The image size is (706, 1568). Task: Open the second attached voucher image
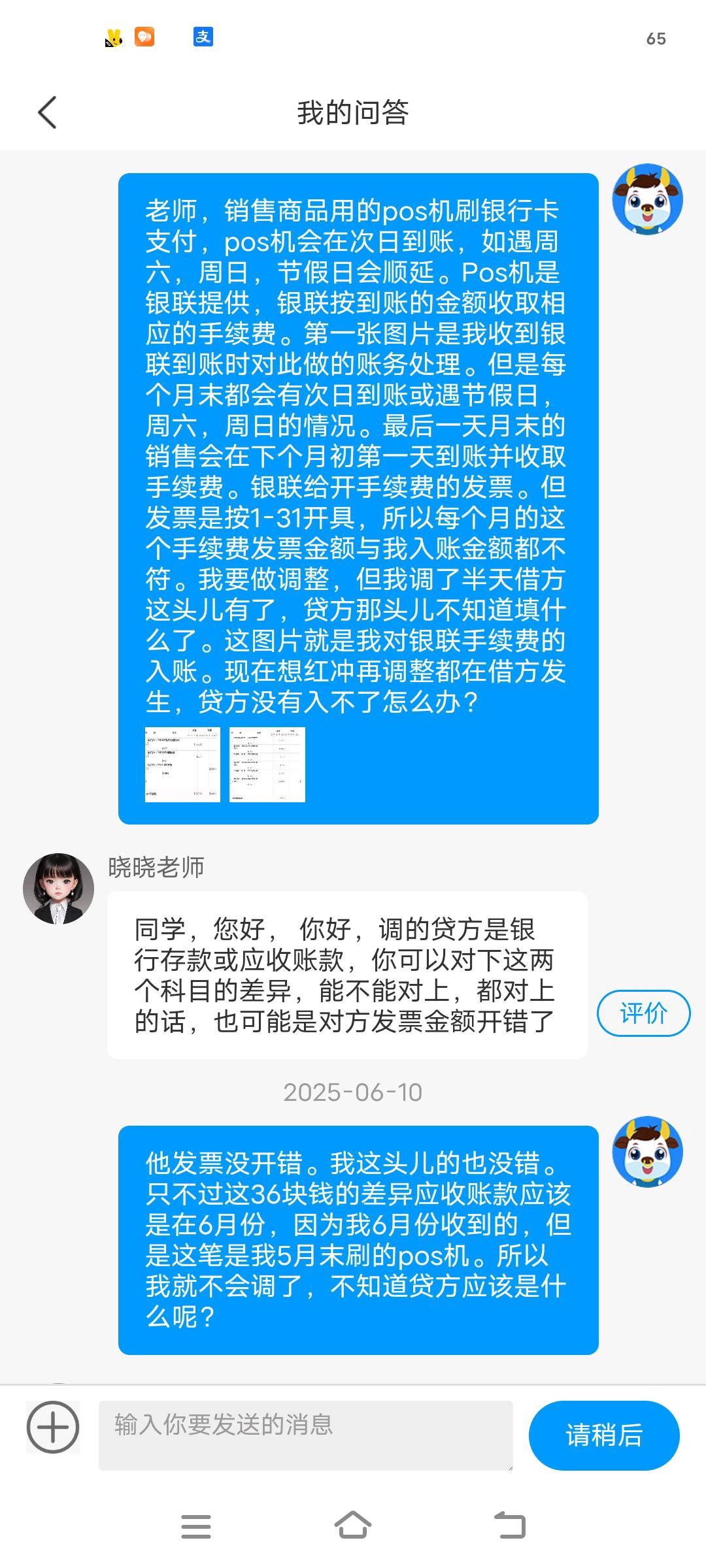pos(267,764)
